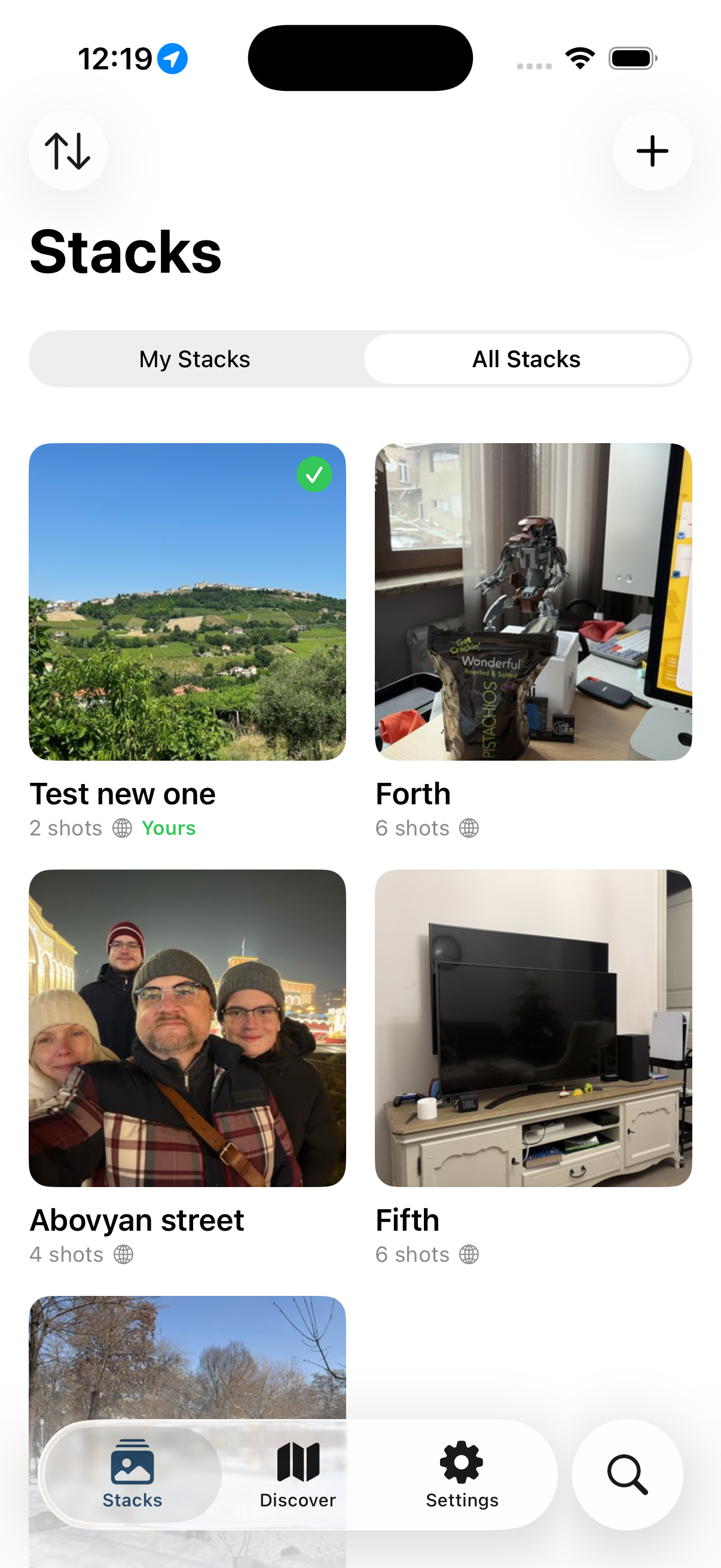This screenshot has height=1568, width=721.
Task: Tap the globe icon beside Fifth's shots
Action: pos(469,1254)
